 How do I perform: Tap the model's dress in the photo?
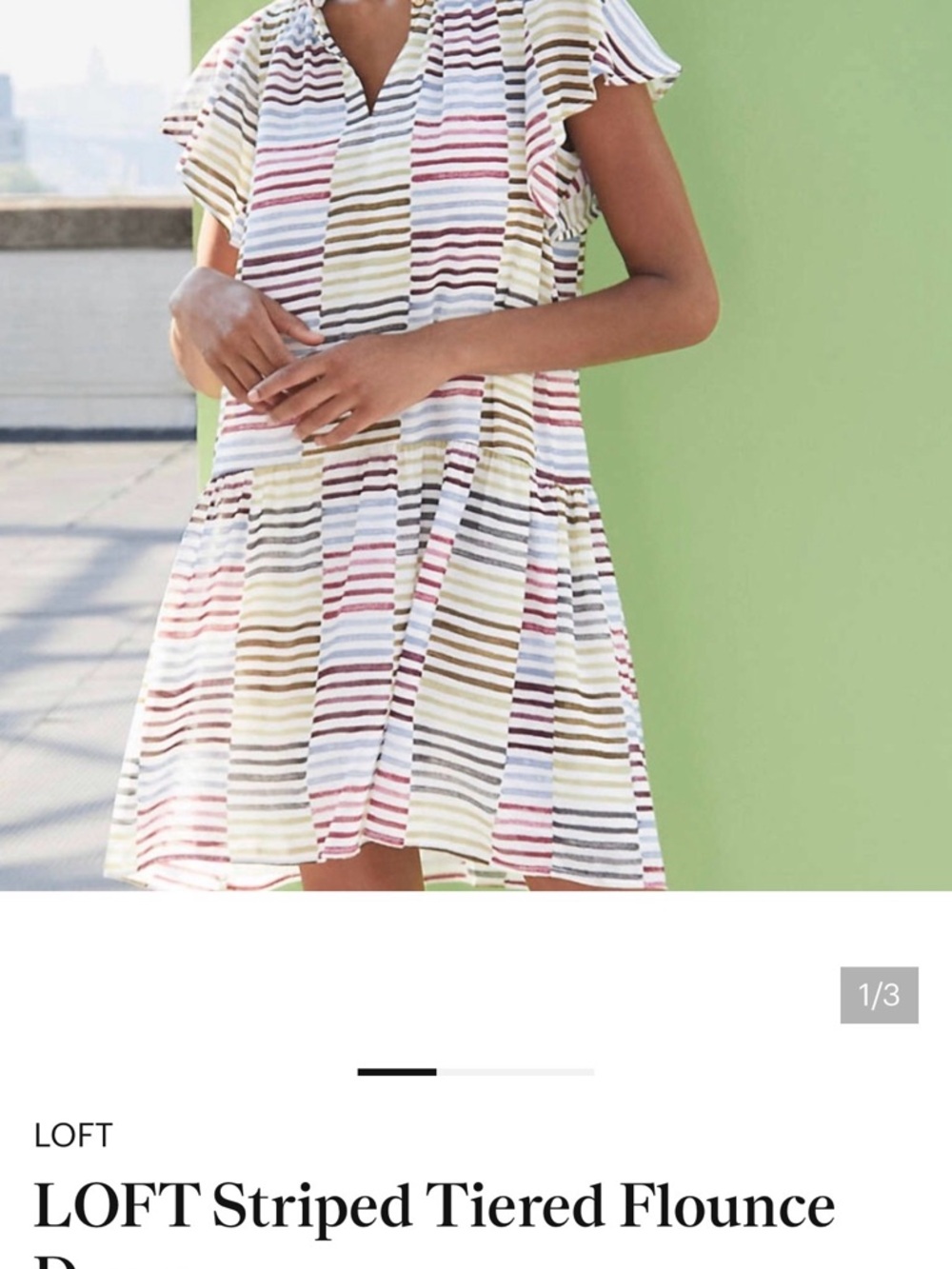400,571
